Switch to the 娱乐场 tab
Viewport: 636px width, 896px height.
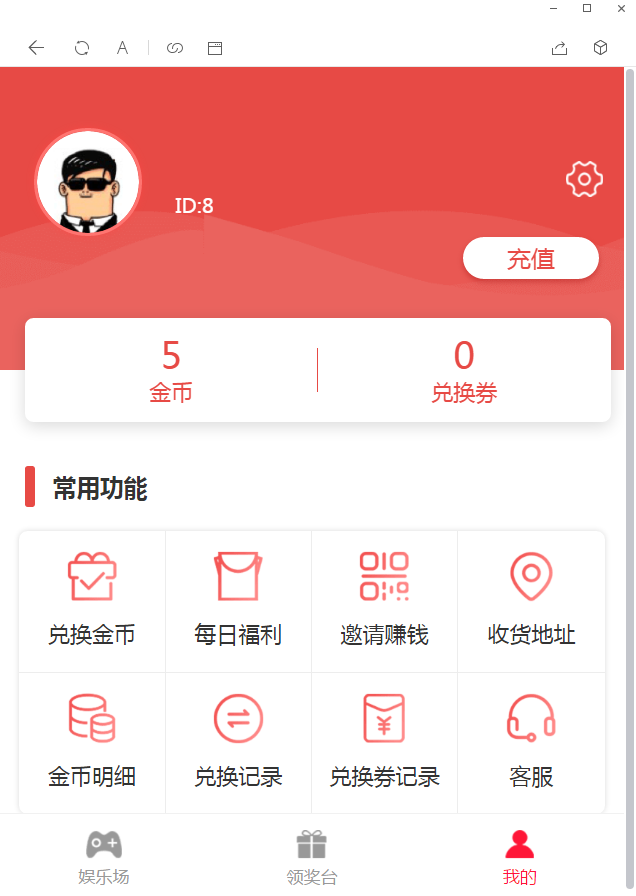(x=104, y=857)
